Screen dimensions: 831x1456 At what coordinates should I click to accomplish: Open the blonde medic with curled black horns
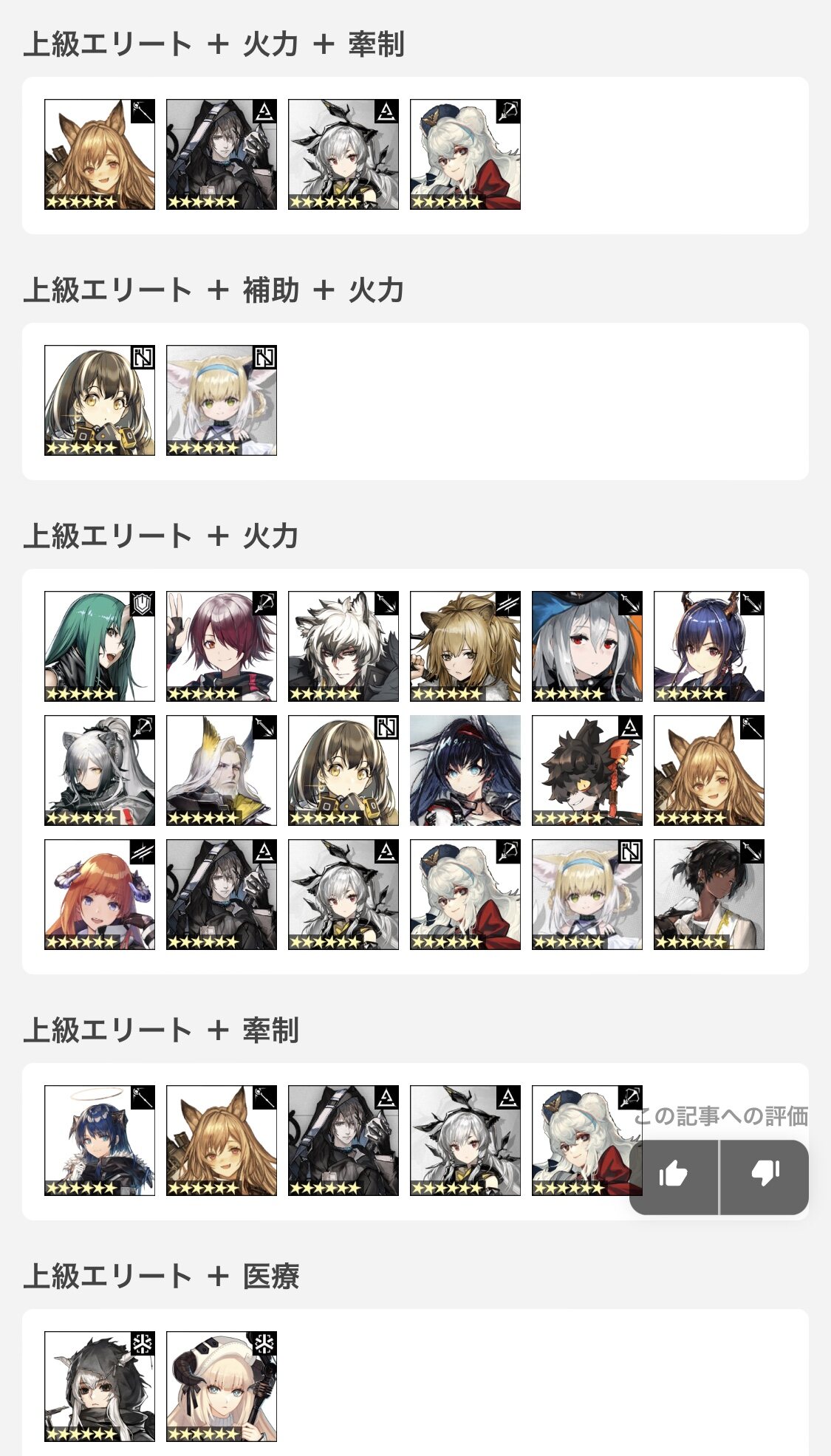click(222, 1387)
